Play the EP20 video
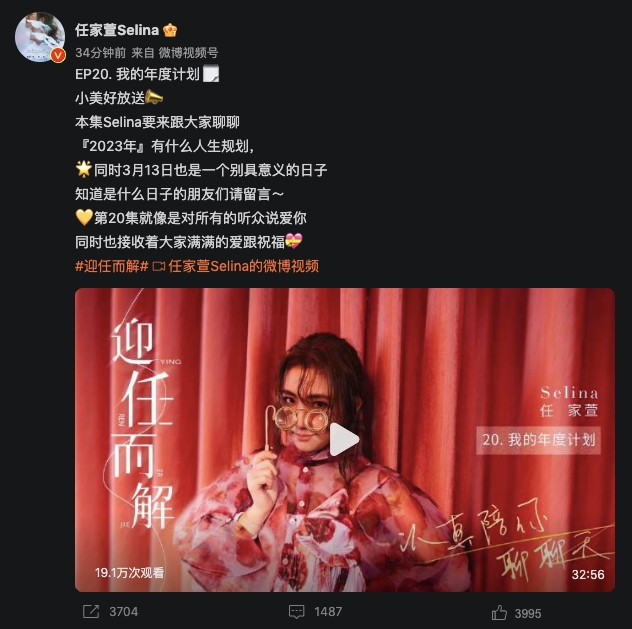Viewport: 632px width, 629px height. click(x=344, y=439)
